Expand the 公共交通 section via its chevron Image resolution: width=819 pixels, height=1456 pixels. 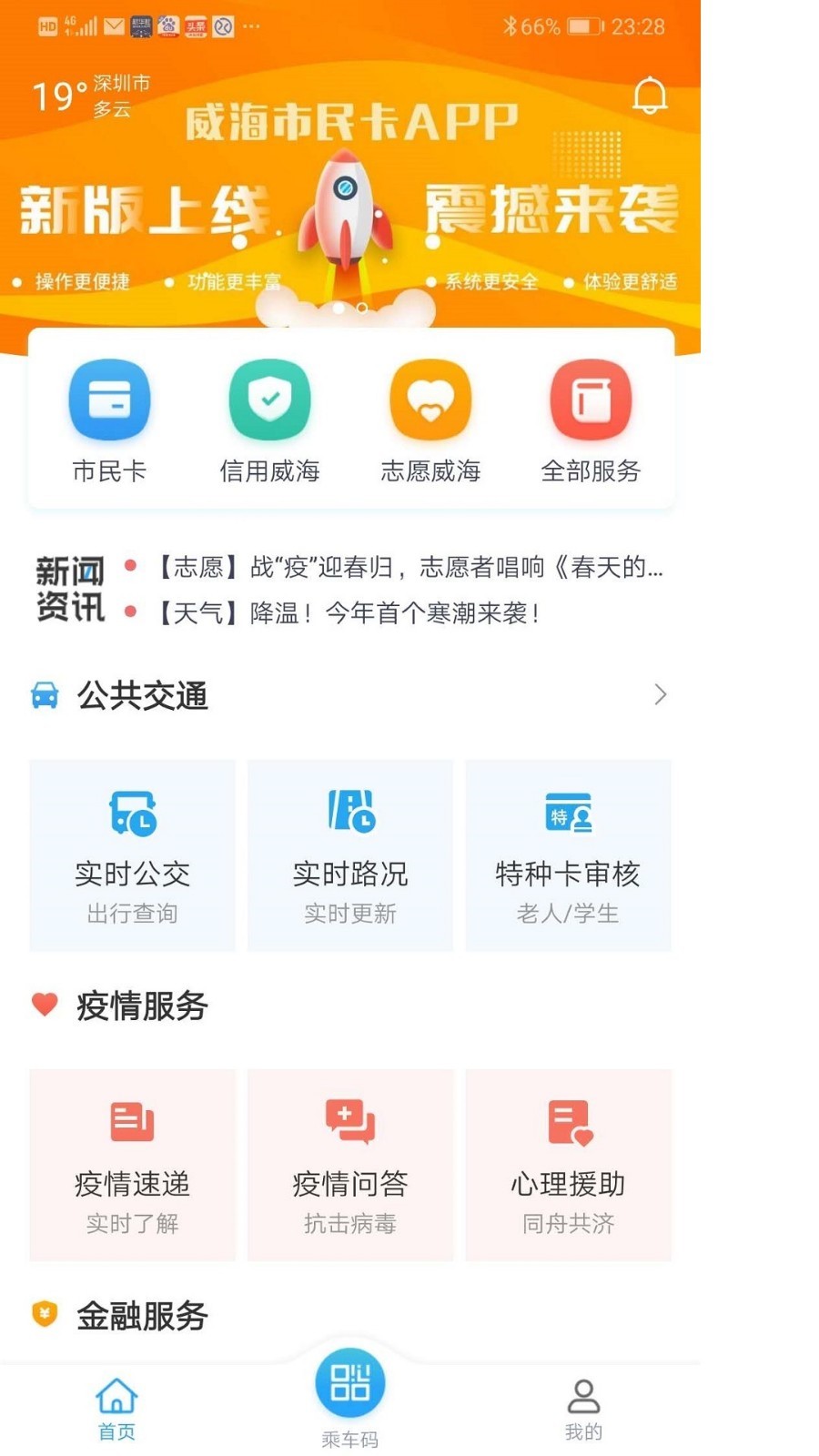coord(662,694)
